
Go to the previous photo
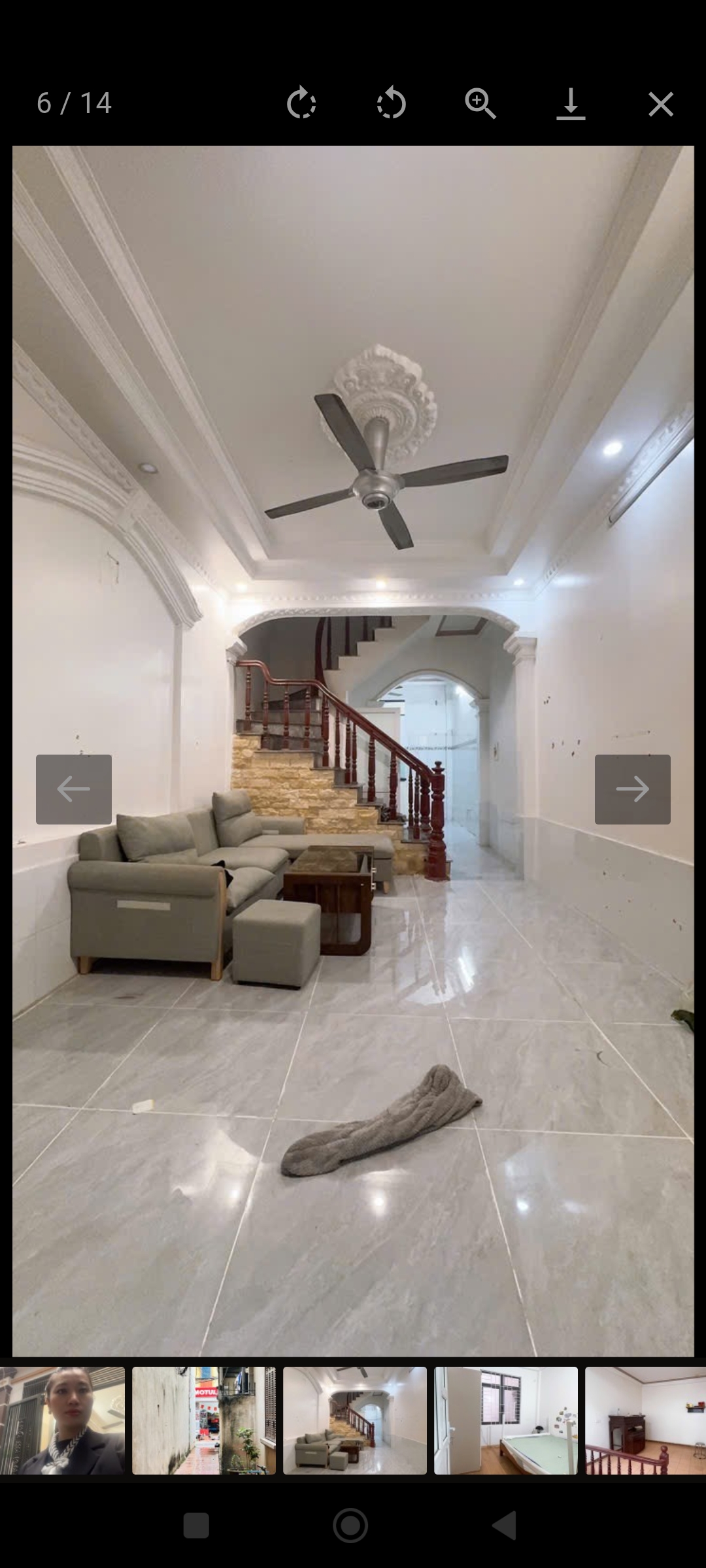74,789
